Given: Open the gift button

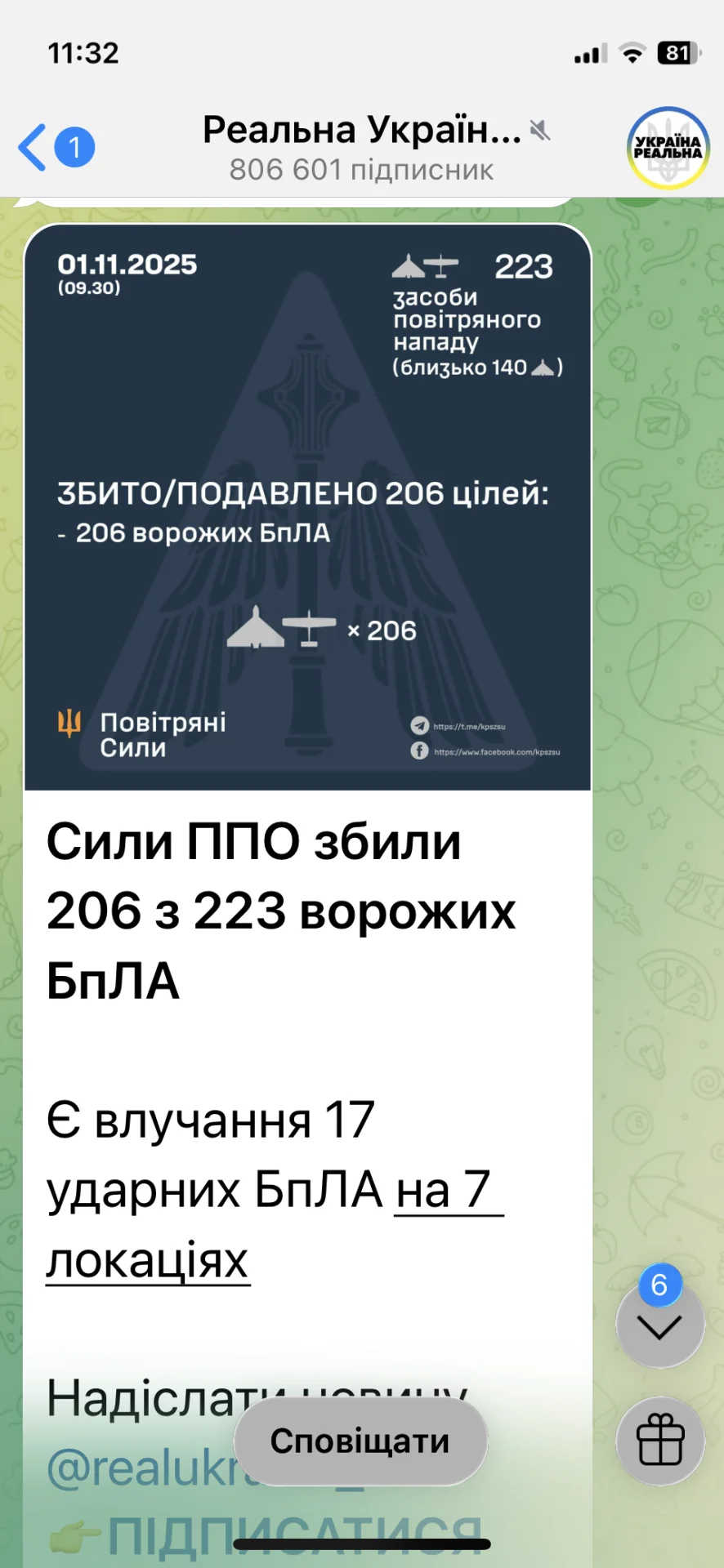Looking at the screenshot, I should coord(659,1441).
